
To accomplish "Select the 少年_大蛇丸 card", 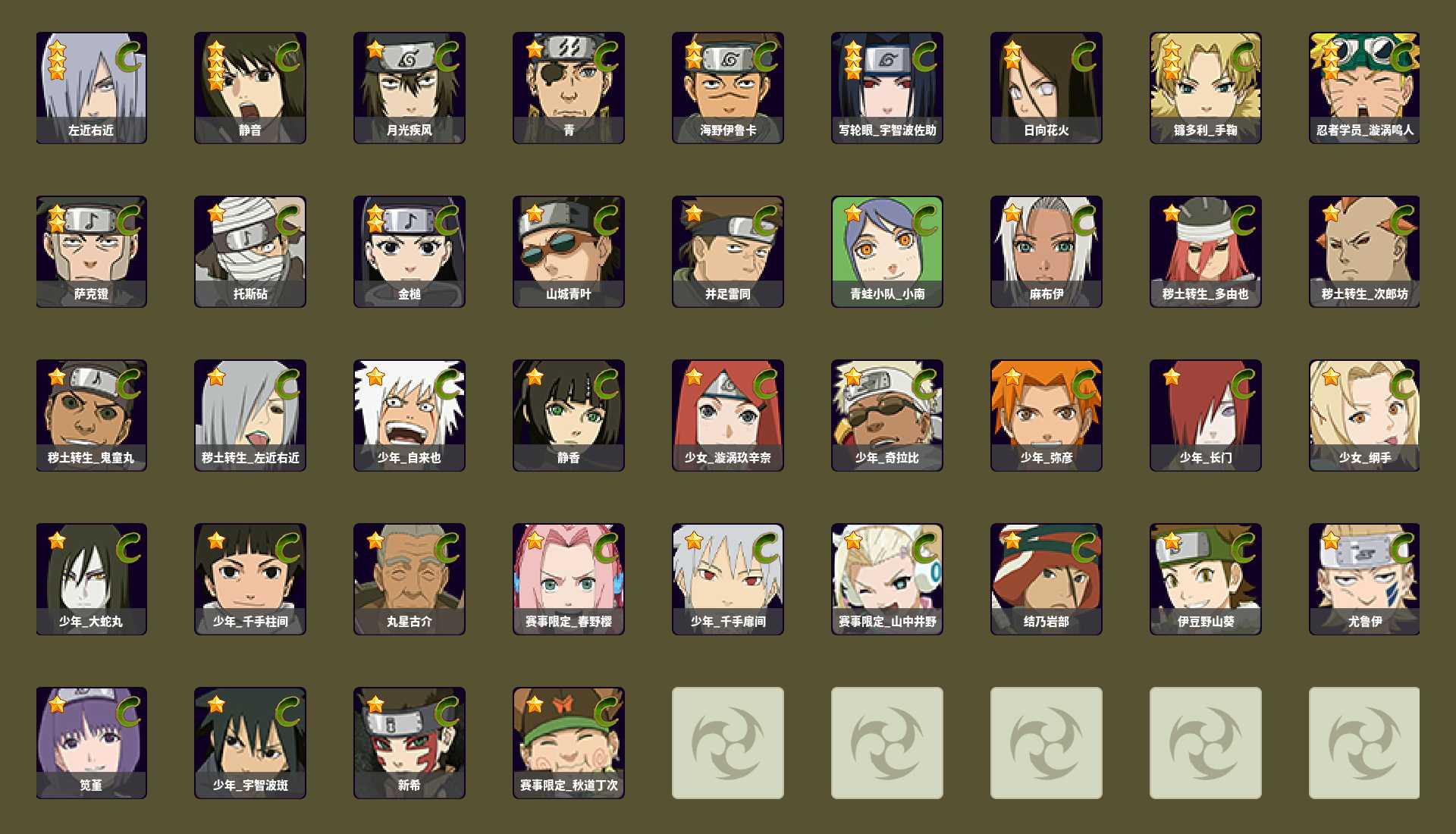I will click(x=91, y=579).
